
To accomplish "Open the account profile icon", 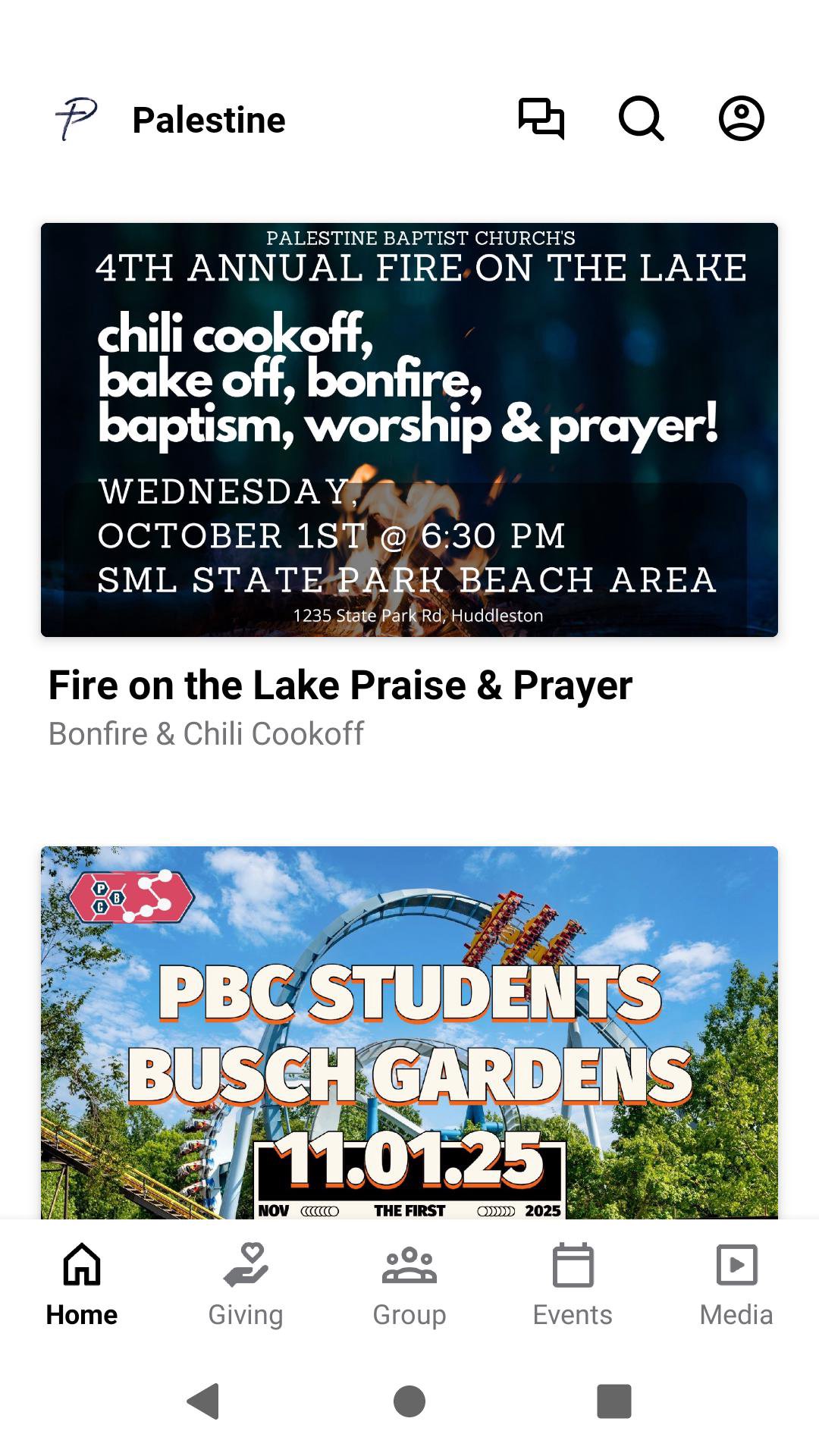I will click(741, 119).
